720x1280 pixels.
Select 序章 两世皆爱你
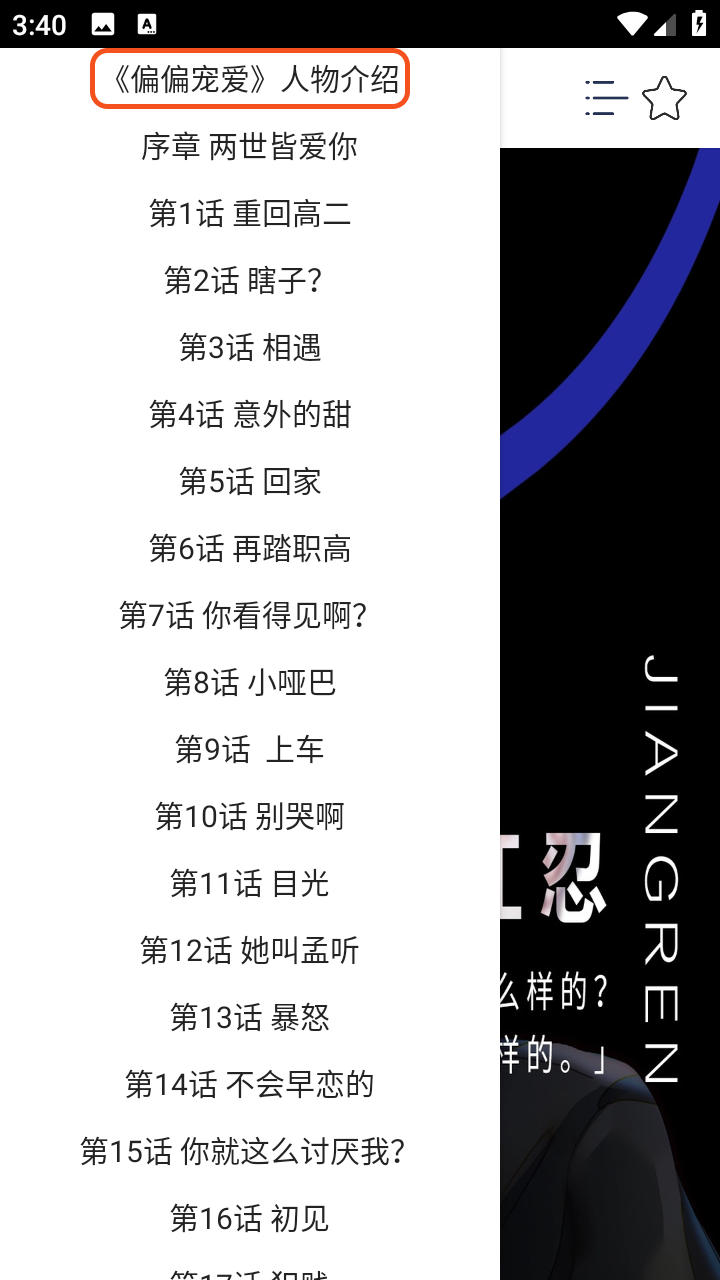point(250,147)
